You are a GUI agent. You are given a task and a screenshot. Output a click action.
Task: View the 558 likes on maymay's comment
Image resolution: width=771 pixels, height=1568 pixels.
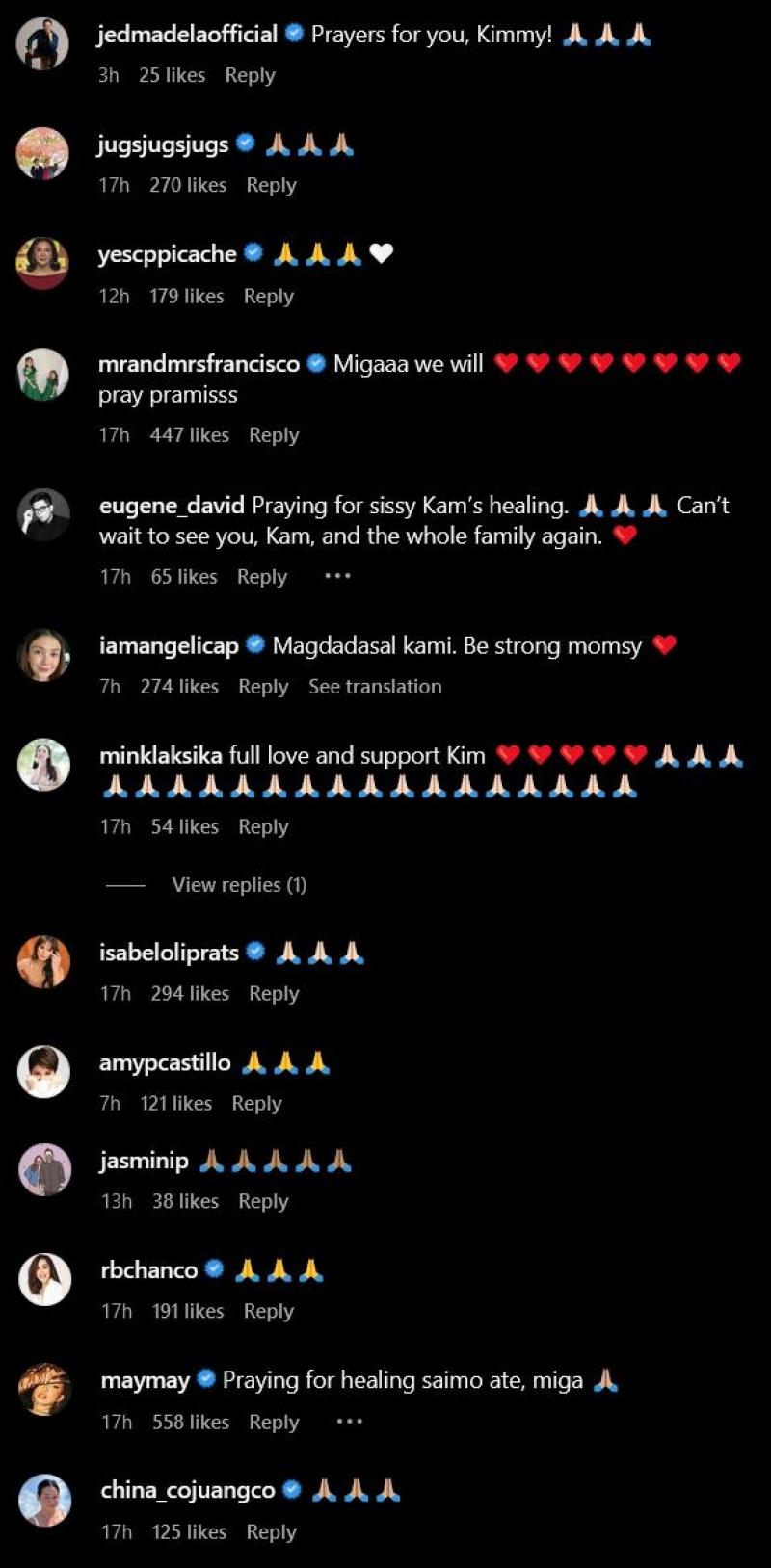click(191, 1423)
